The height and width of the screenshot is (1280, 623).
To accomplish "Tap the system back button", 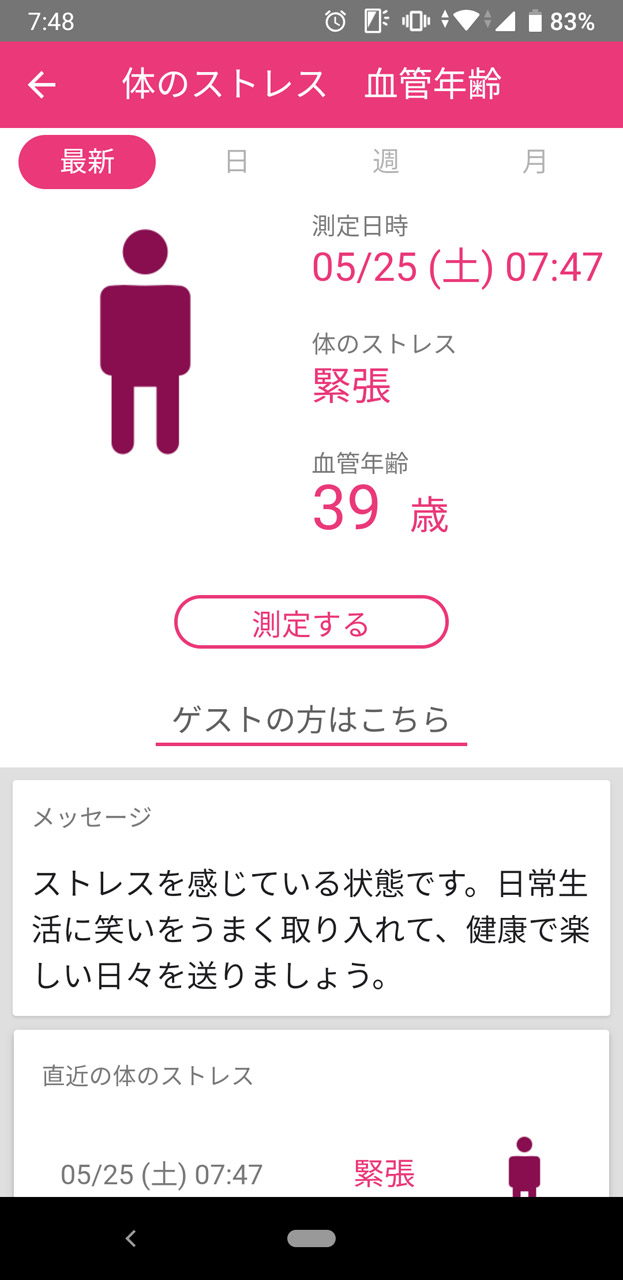I will coord(130,1238).
